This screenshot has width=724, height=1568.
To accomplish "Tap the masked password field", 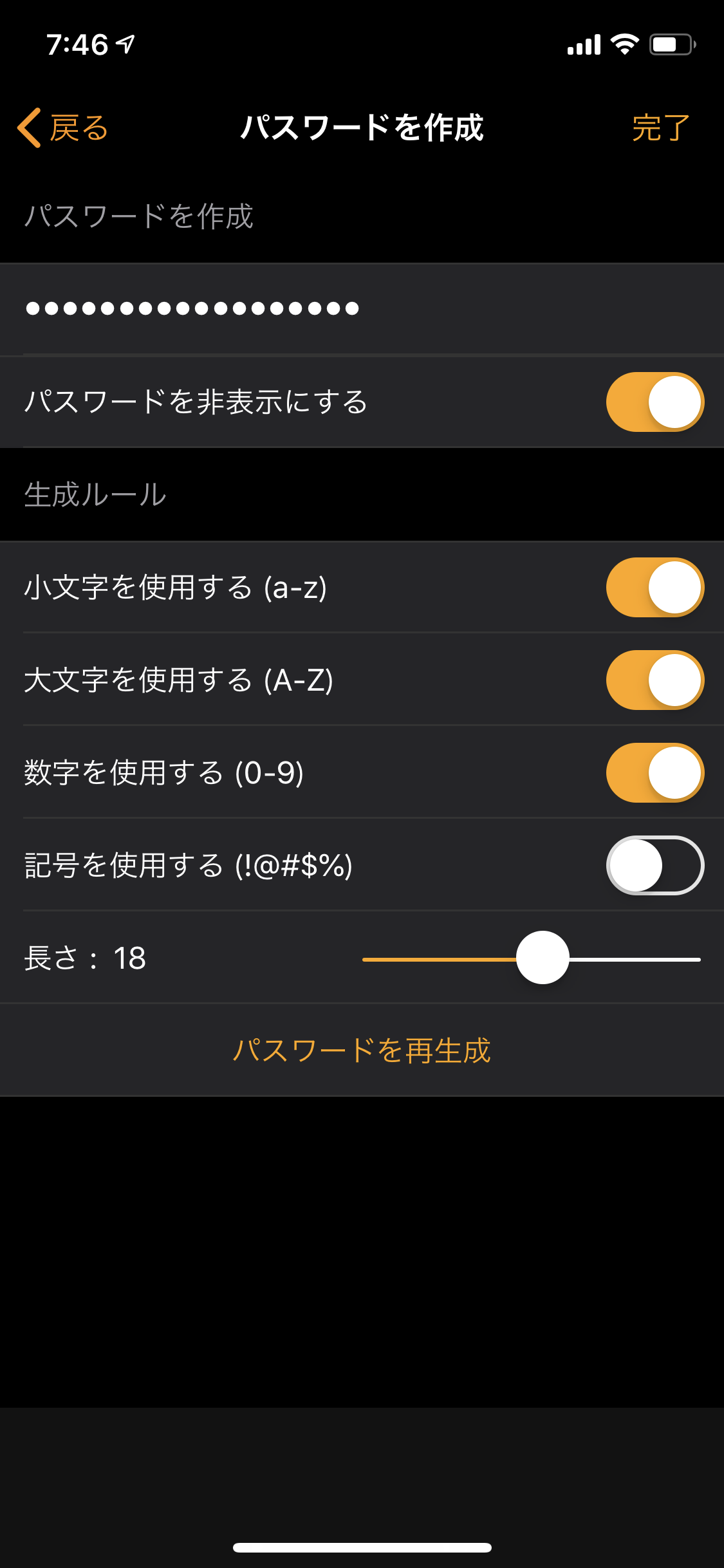I will (x=362, y=308).
